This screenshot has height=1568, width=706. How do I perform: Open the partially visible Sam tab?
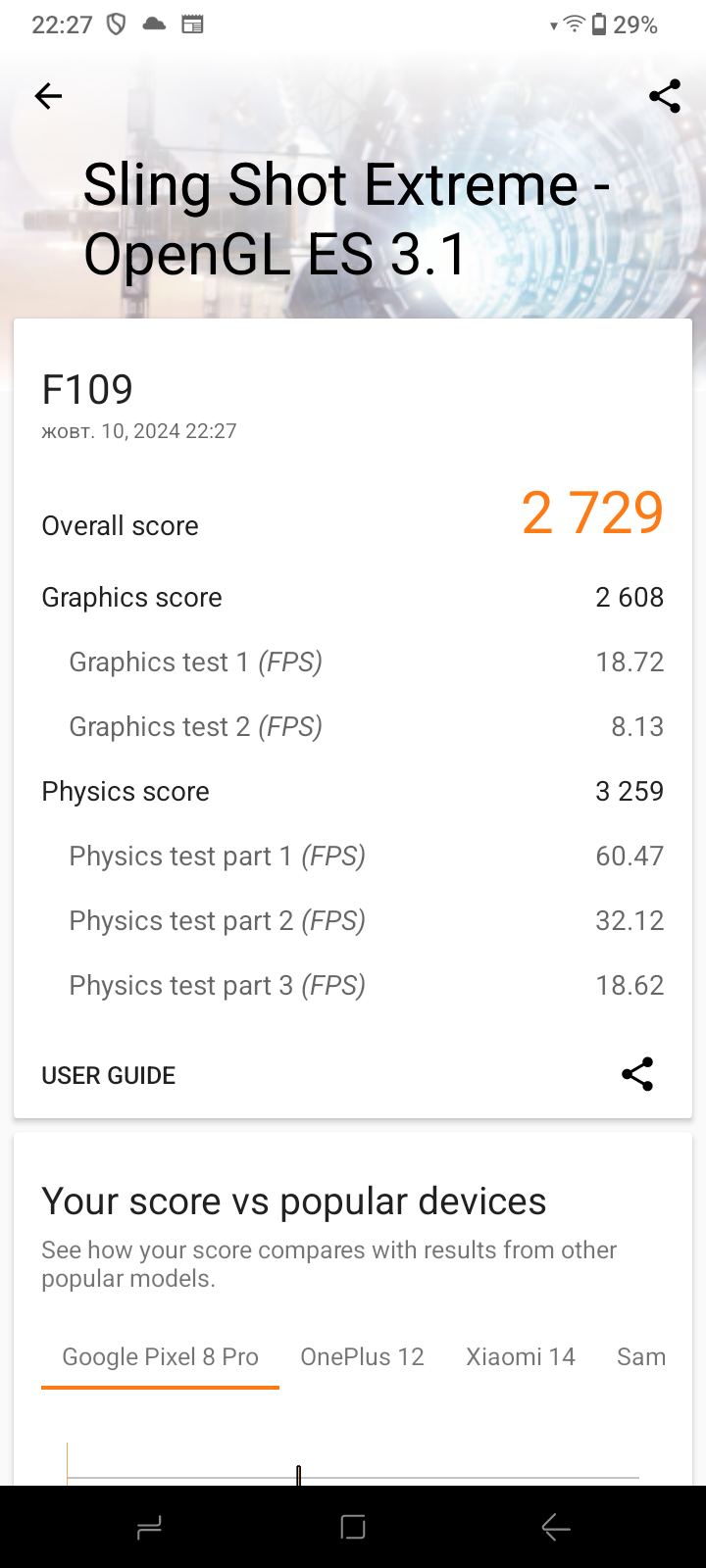pos(641,1357)
